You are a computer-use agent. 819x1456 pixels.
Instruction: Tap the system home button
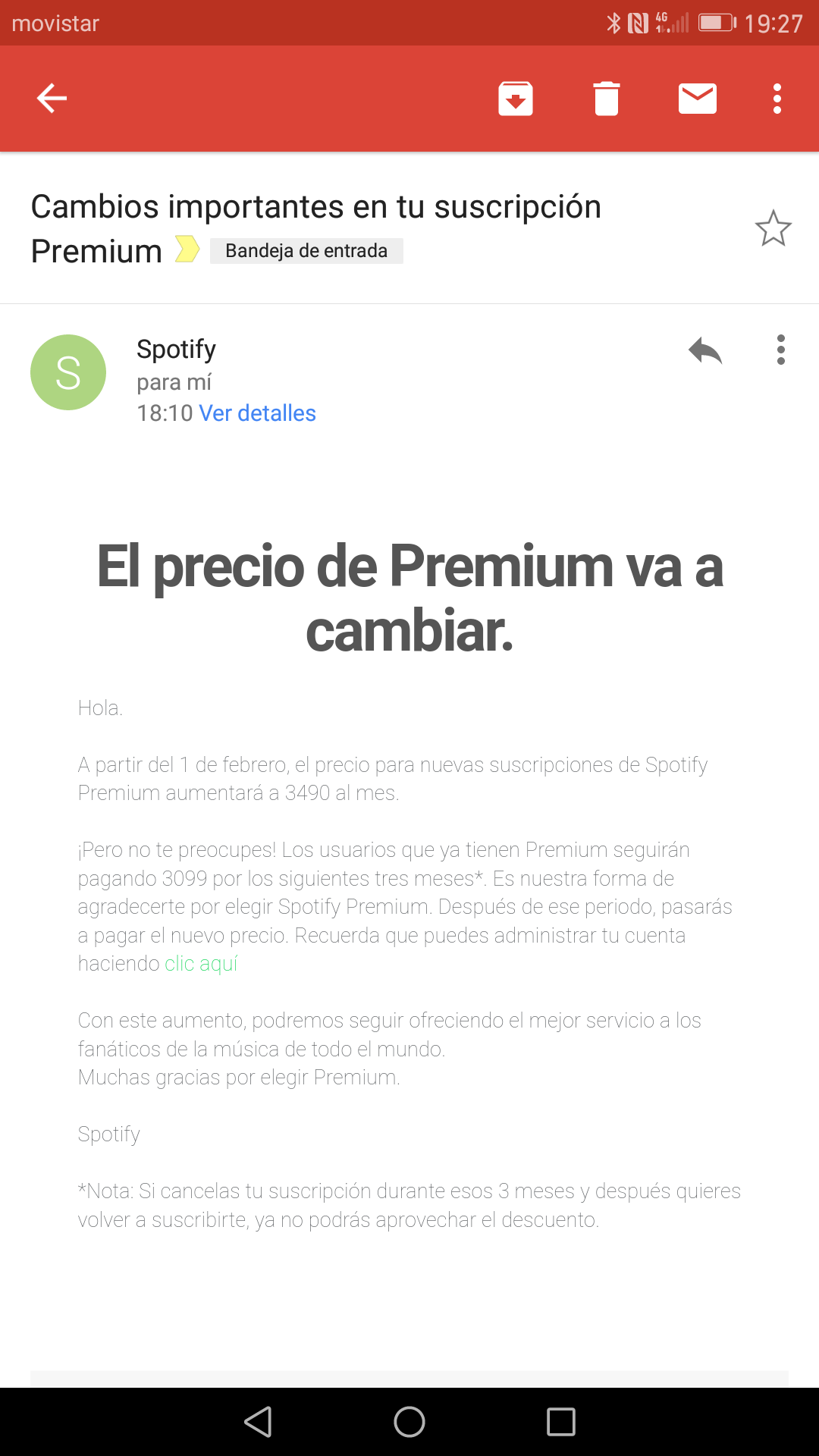tap(409, 1422)
